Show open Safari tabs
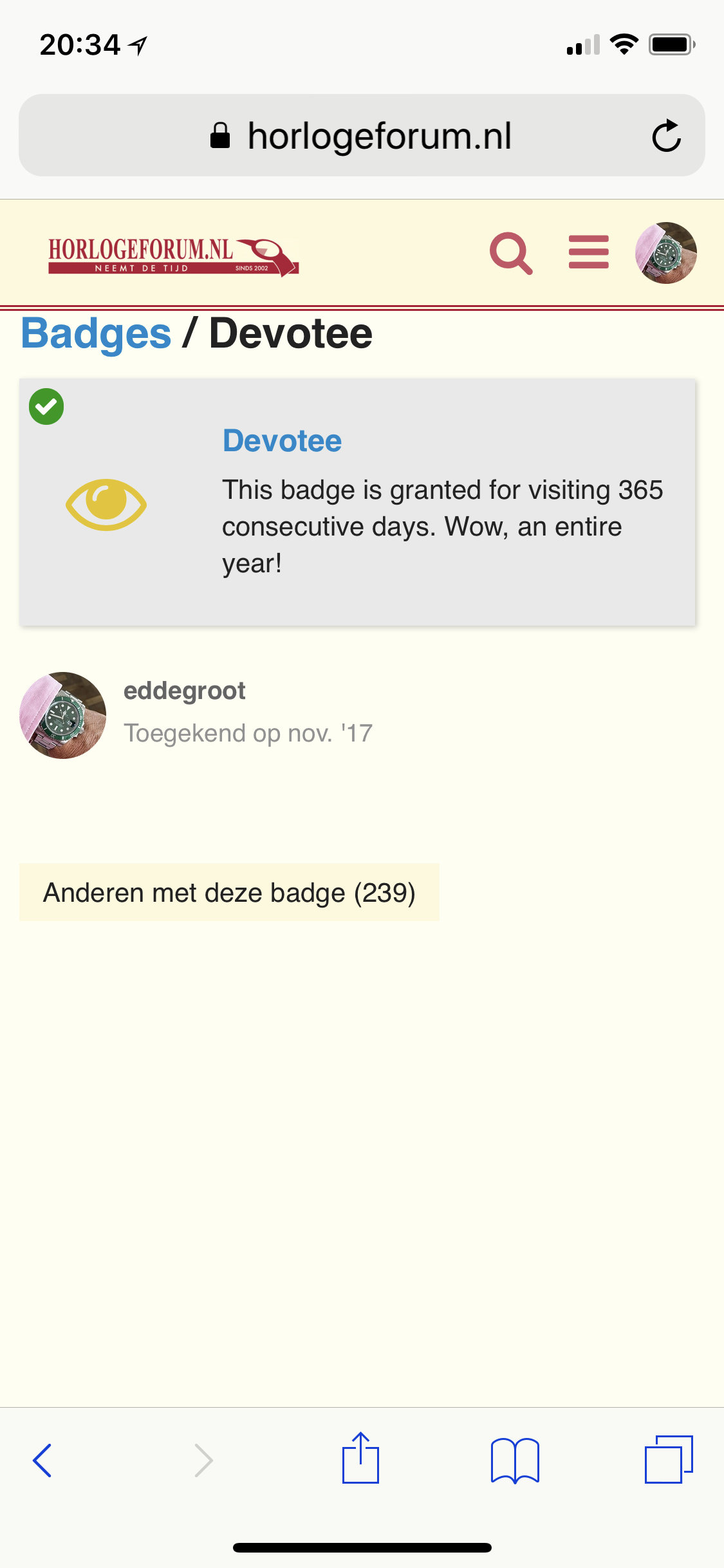 (669, 1459)
